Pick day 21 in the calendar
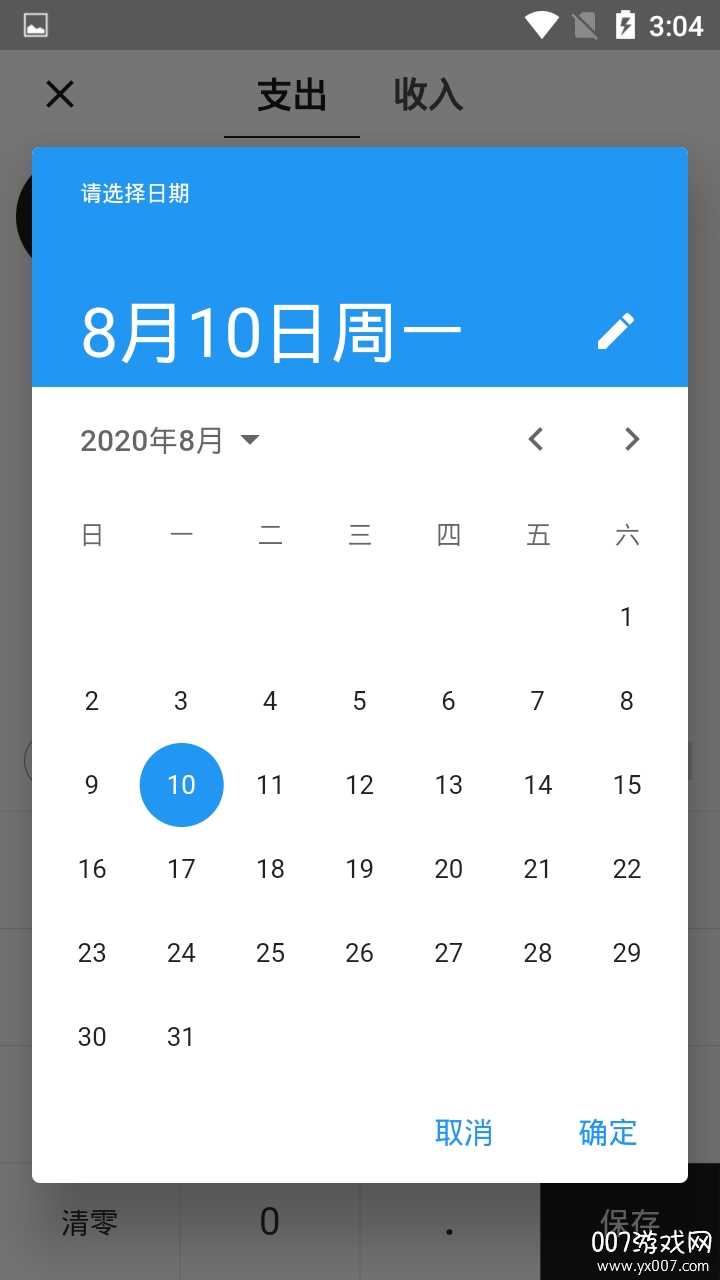Viewport: 720px width, 1280px height. click(x=537, y=869)
